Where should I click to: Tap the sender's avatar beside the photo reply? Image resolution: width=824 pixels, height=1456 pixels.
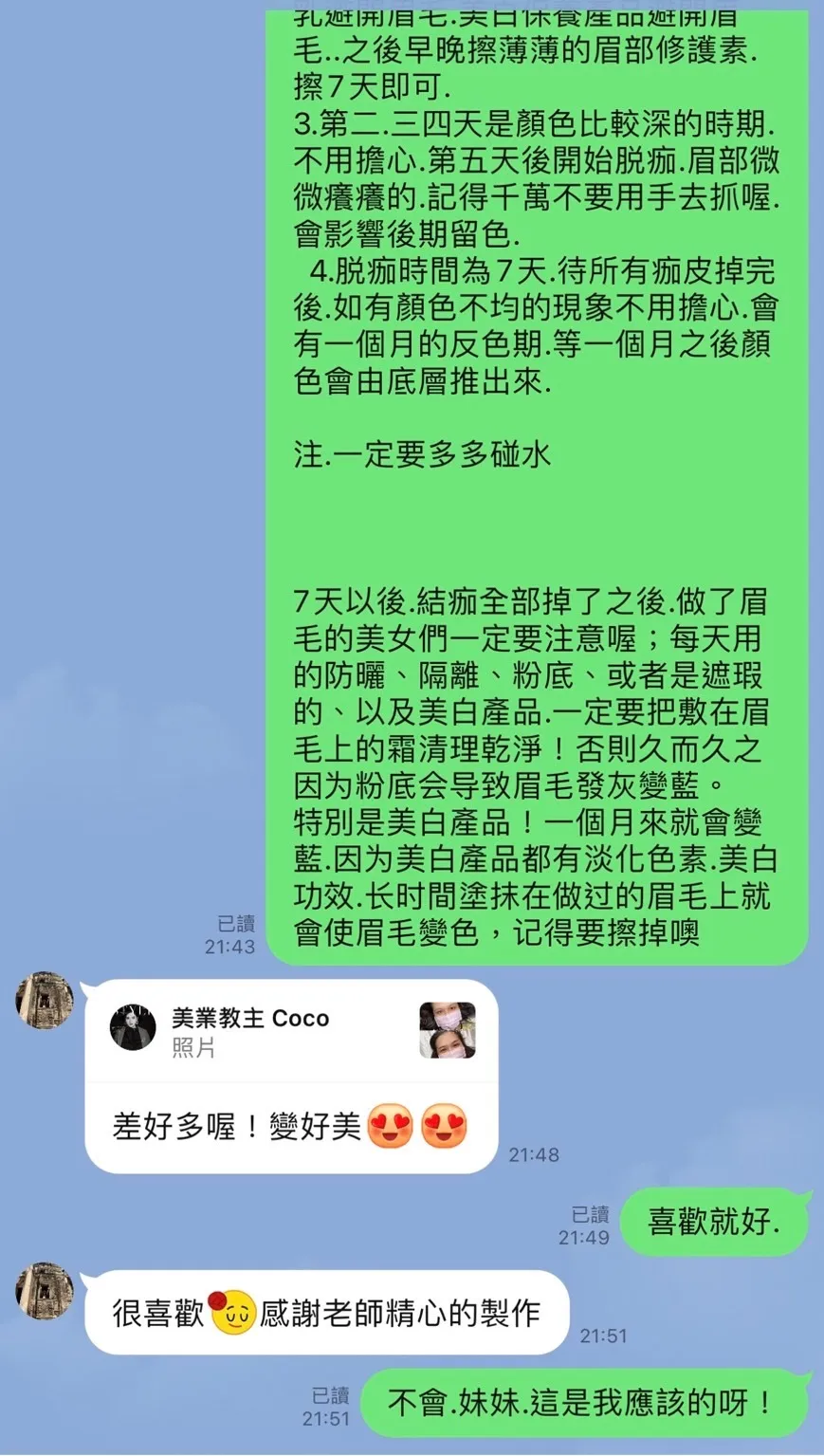(x=45, y=999)
